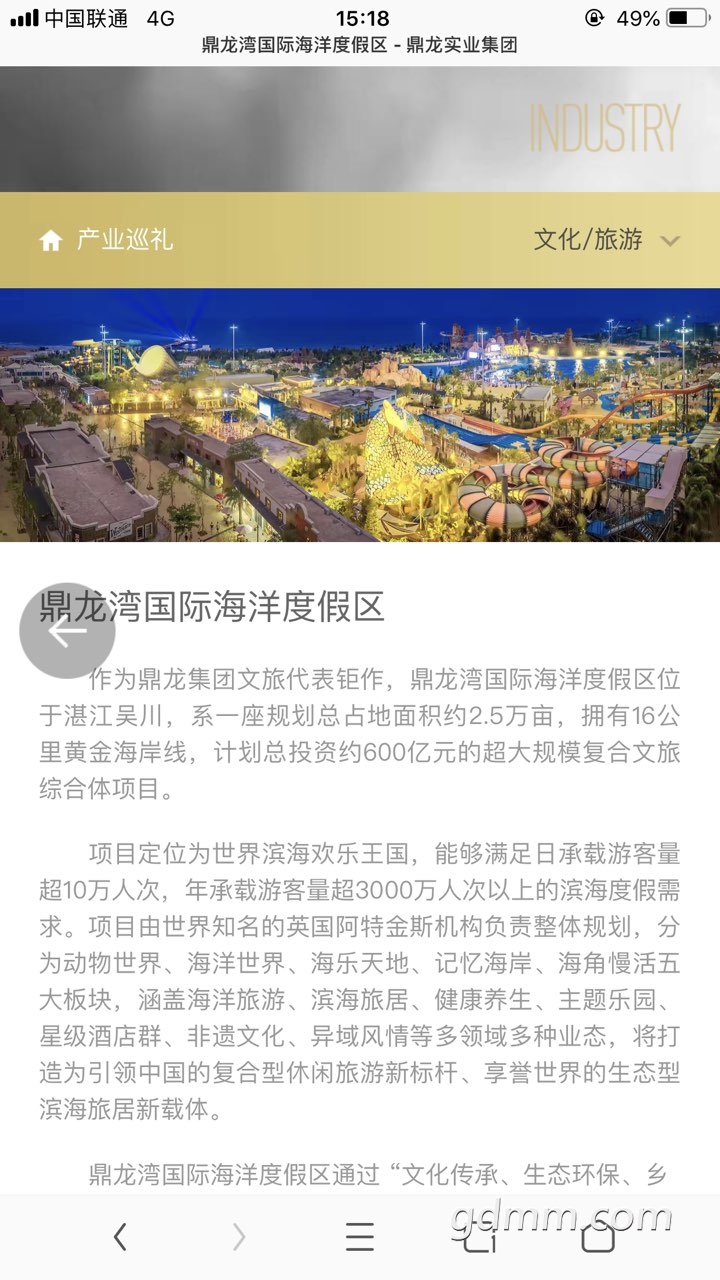The height and width of the screenshot is (1280, 720).
Task: Expand the 文化/旅游 dropdown
Action: tap(606, 240)
